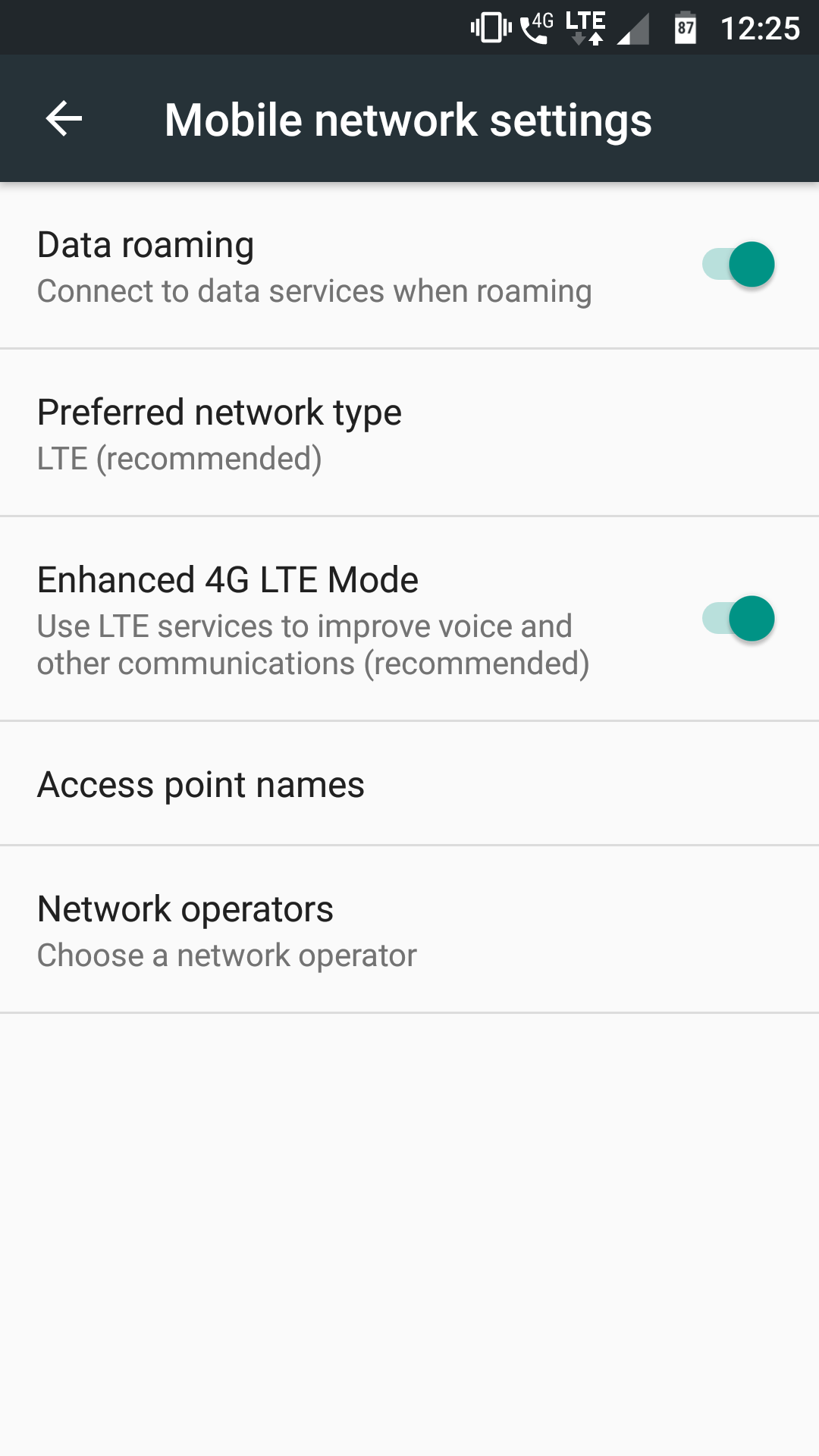Open Preferred network type setting
This screenshot has width=819, height=1456.
click(x=409, y=433)
